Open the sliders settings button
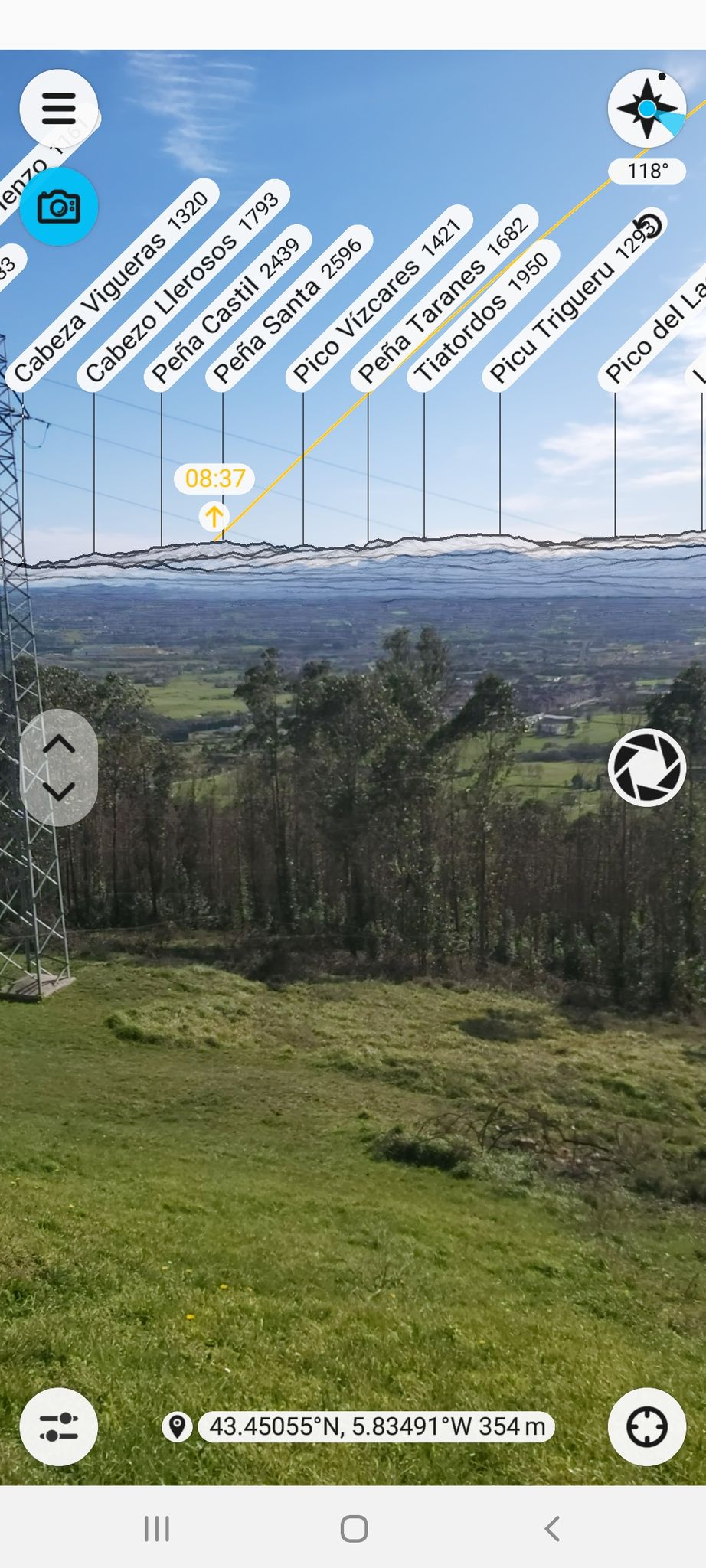The width and height of the screenshot is (706, 1568). pos(59,1426)
